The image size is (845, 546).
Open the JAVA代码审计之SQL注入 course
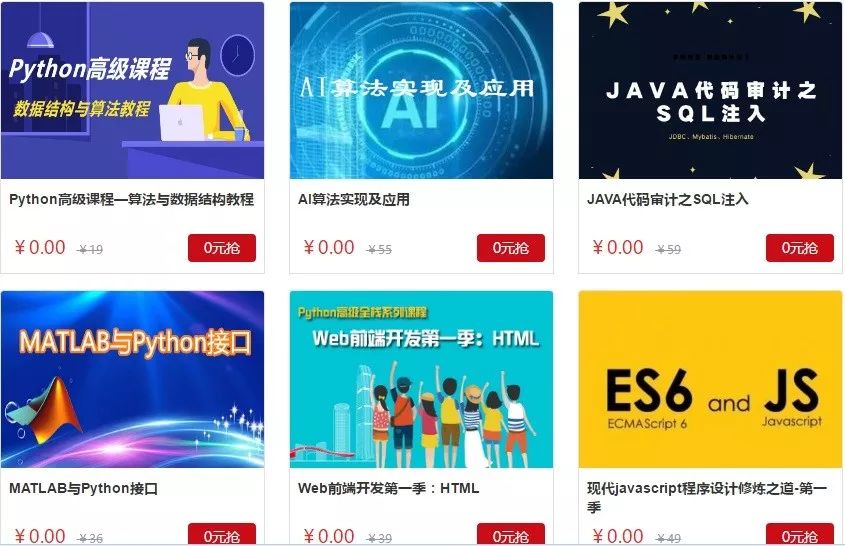coord(710,91)
